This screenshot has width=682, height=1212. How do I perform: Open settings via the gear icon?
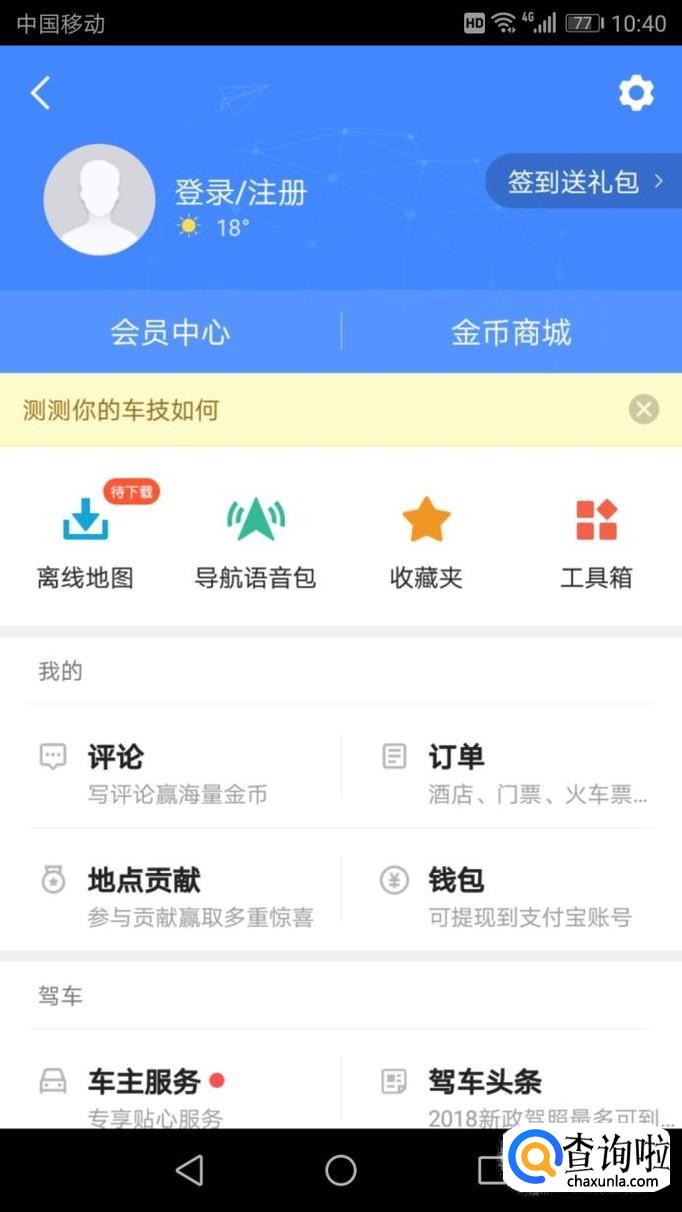point(636,93)
